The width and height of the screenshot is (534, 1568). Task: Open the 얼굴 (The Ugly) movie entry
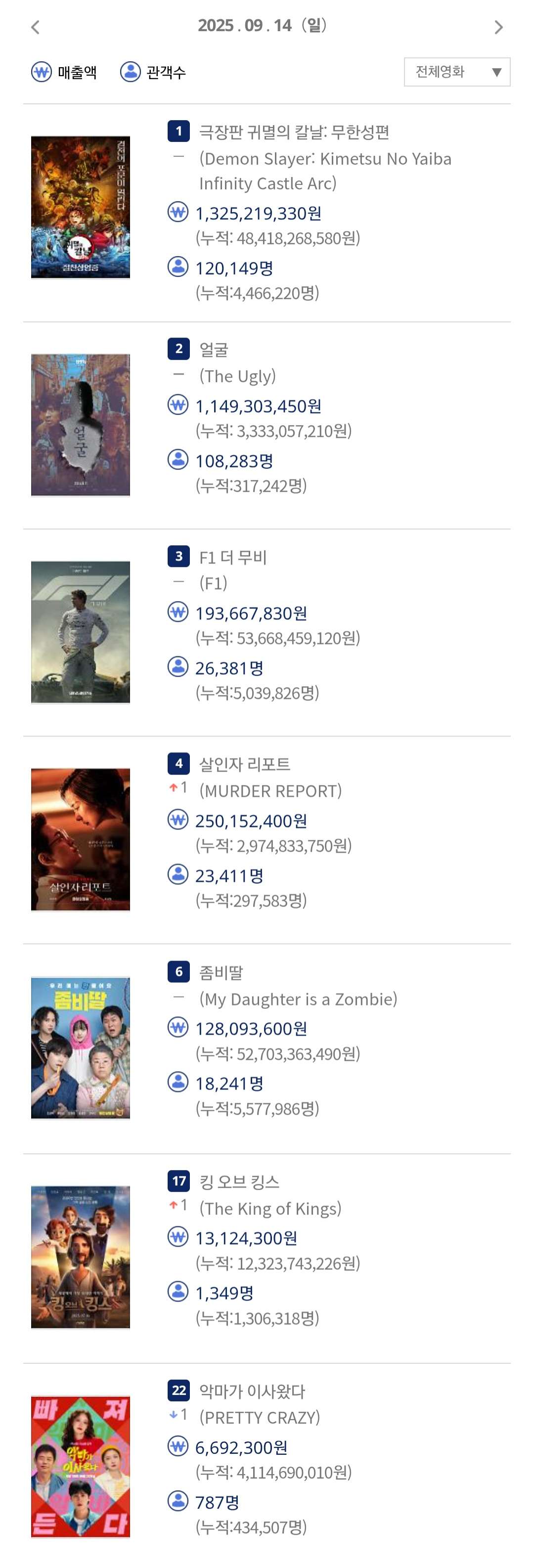214,349
